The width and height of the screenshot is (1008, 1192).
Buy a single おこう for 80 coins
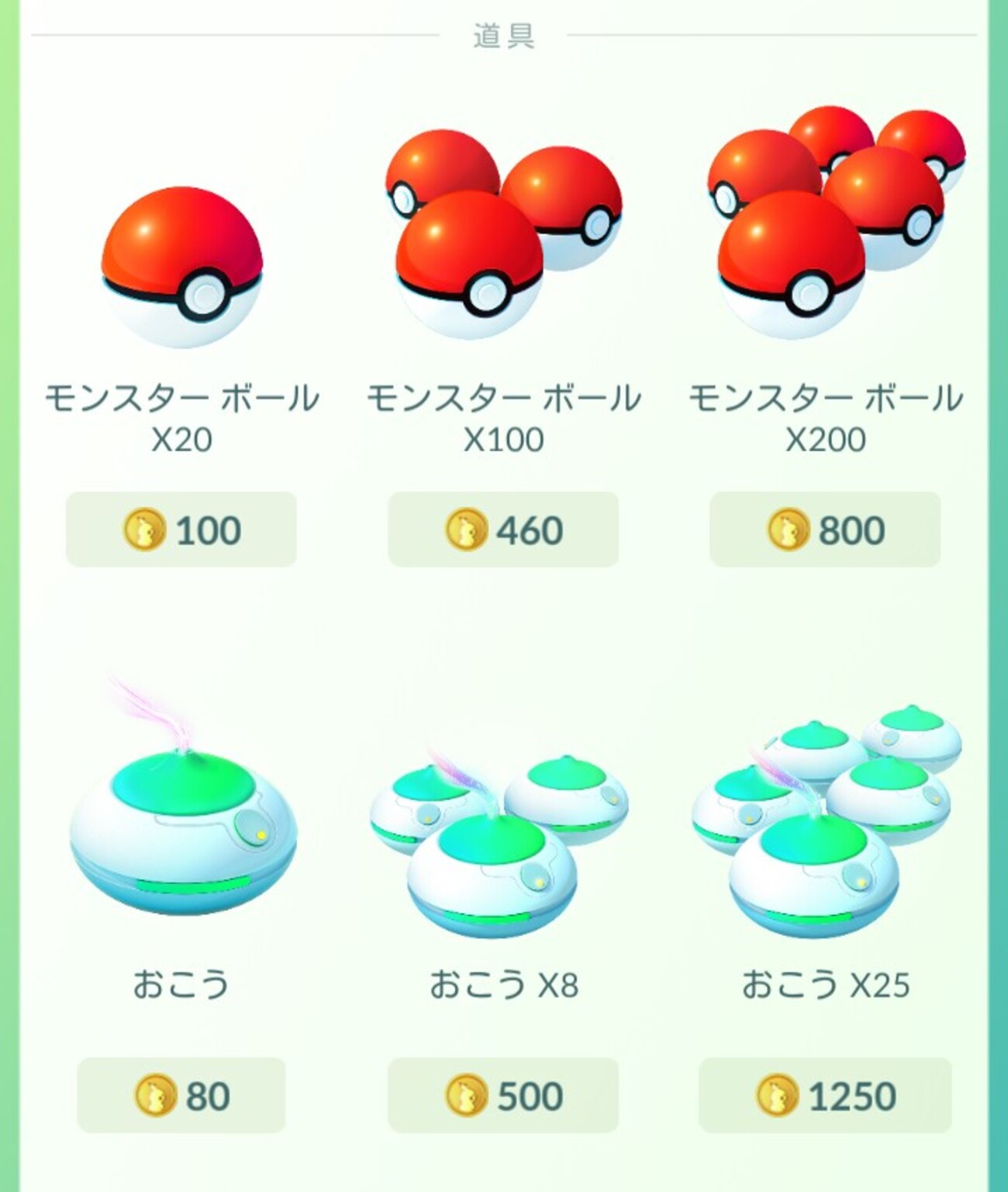point(181,1095)
